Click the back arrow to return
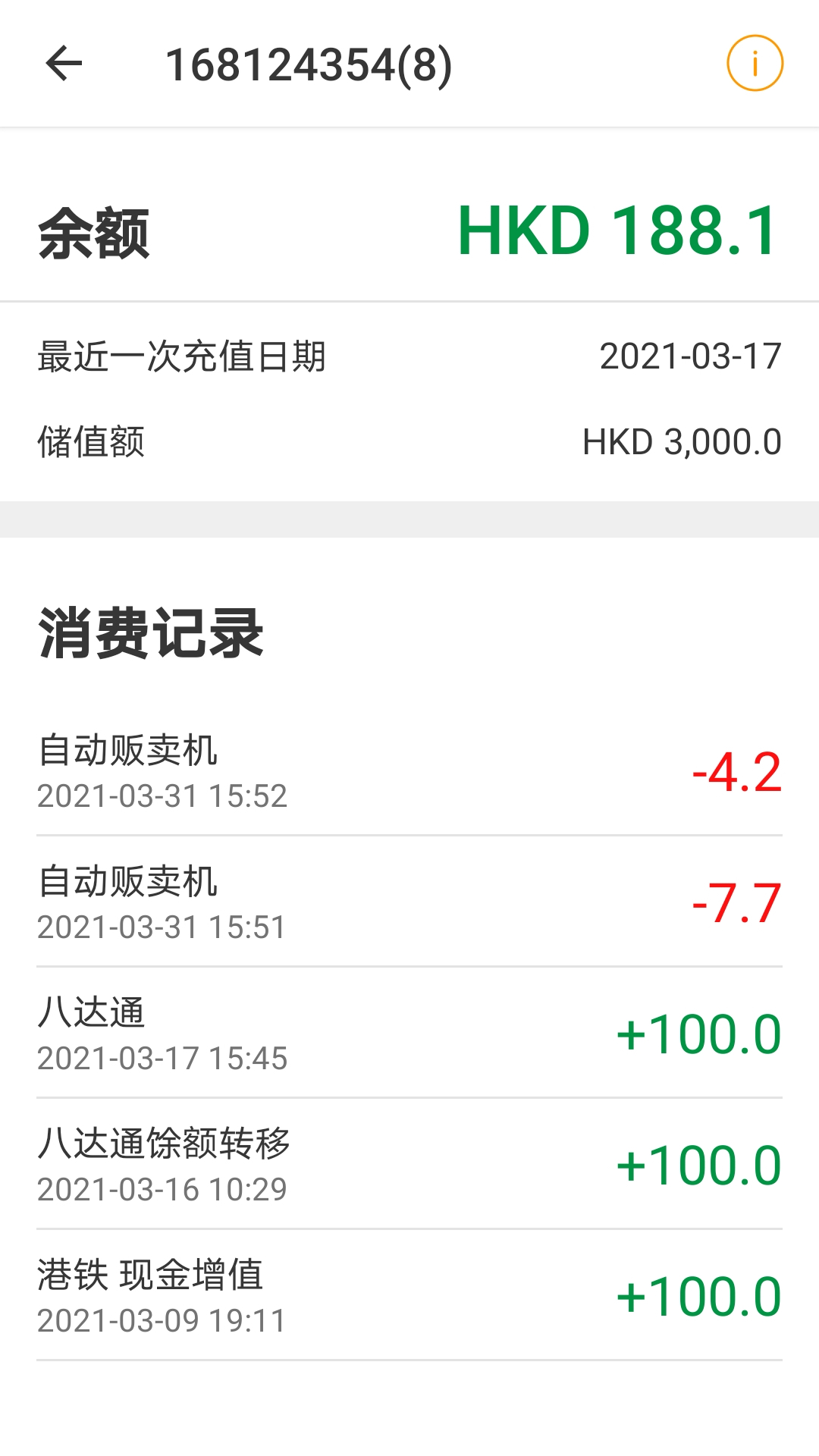 (x=64, y=64)
